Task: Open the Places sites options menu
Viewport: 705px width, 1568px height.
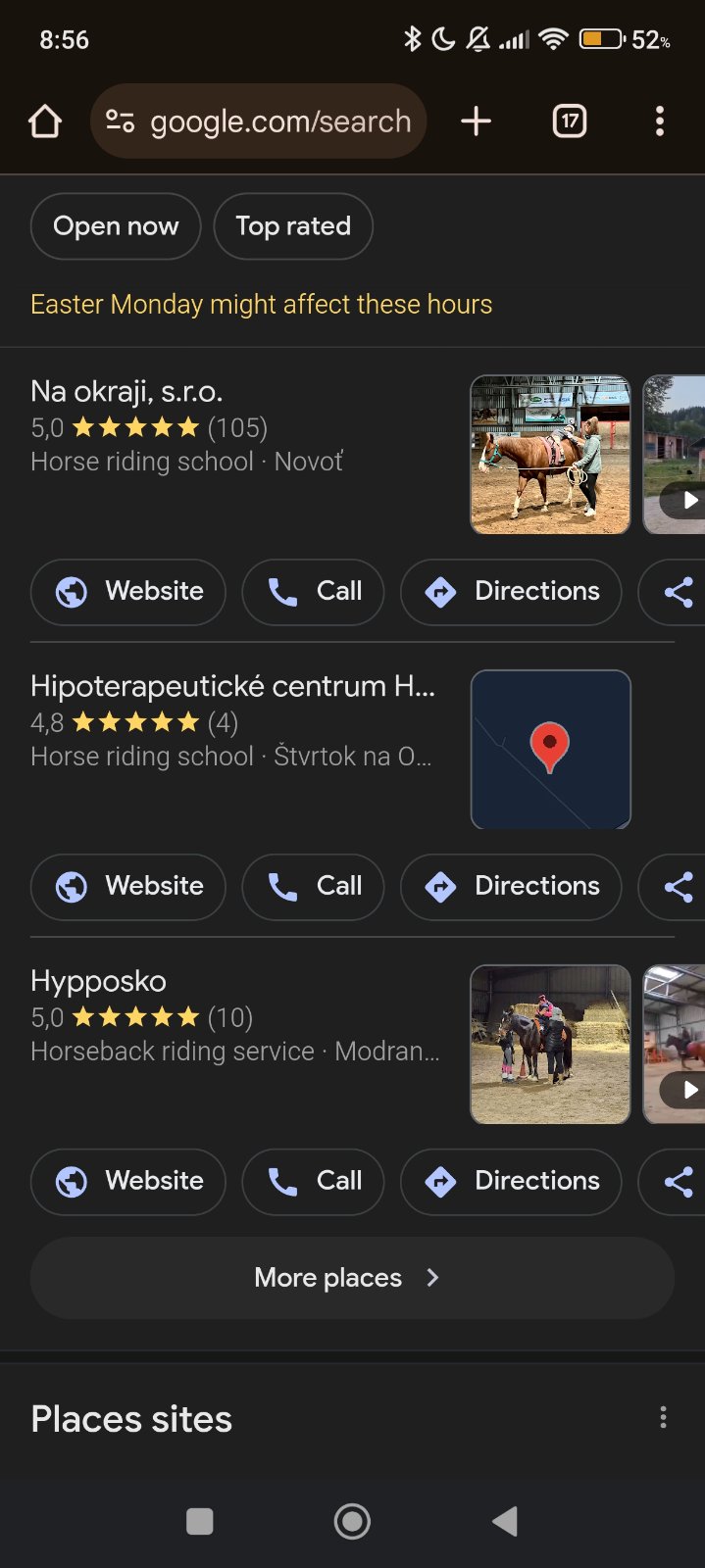Action: 663,1418
